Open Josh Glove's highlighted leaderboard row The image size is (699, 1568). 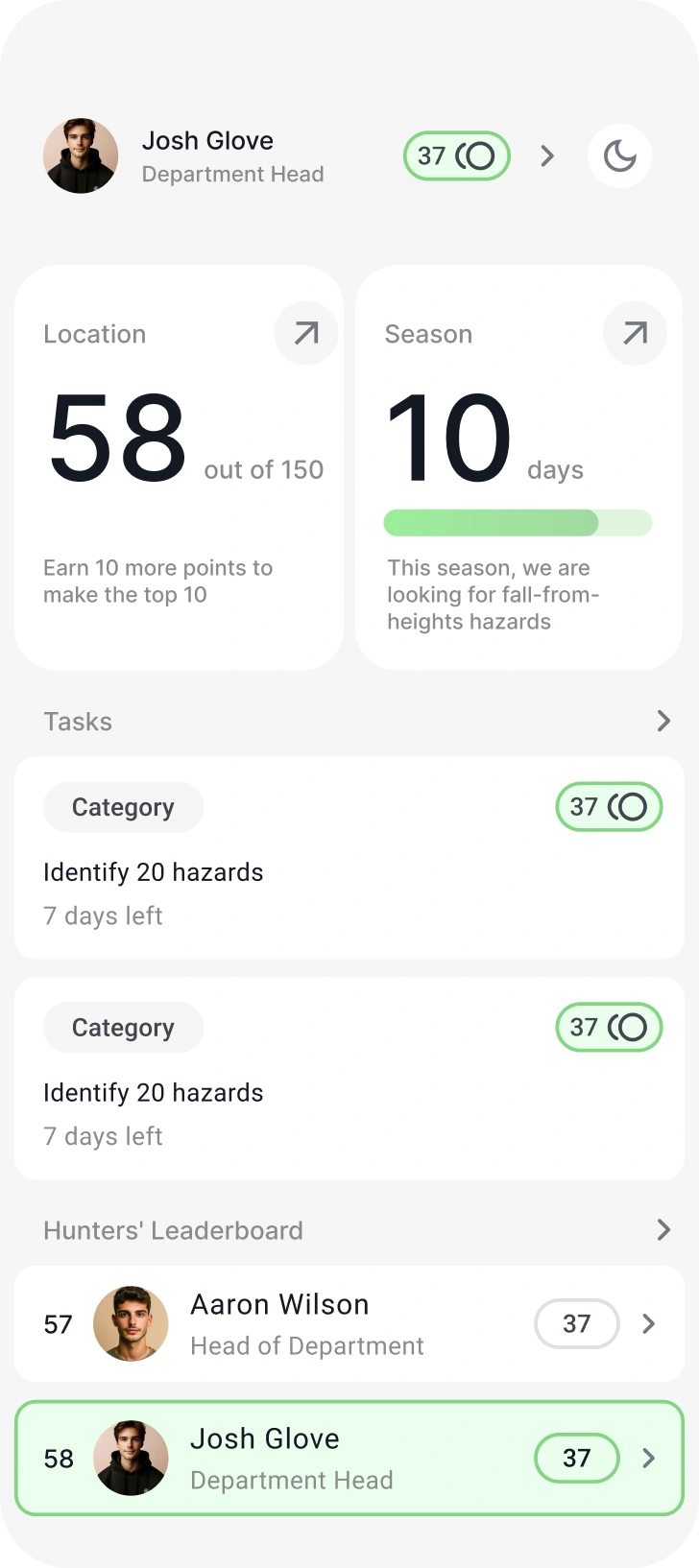pos(349,1458)
